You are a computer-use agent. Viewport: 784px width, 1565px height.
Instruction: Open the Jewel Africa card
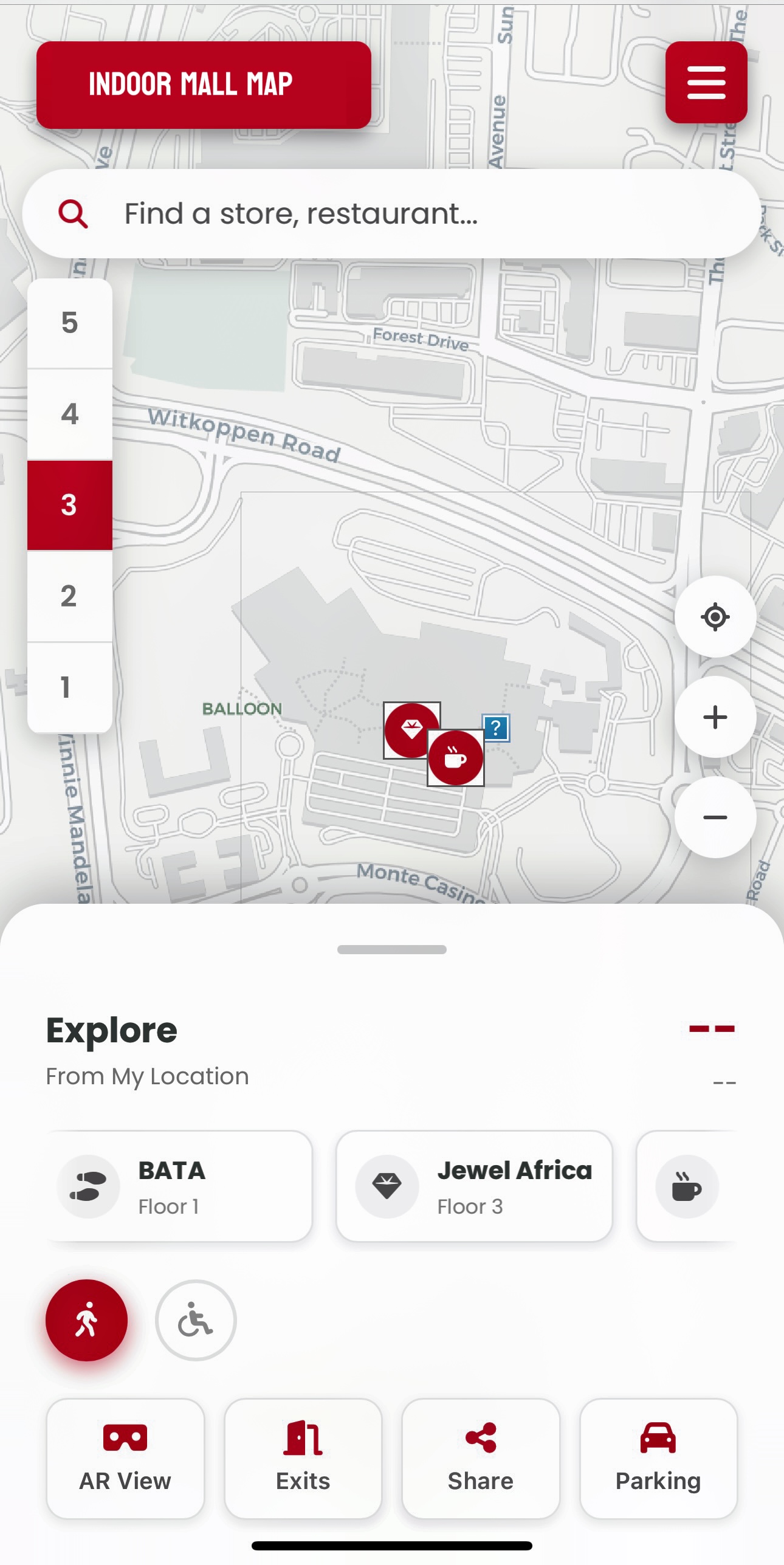(473, 1186)
